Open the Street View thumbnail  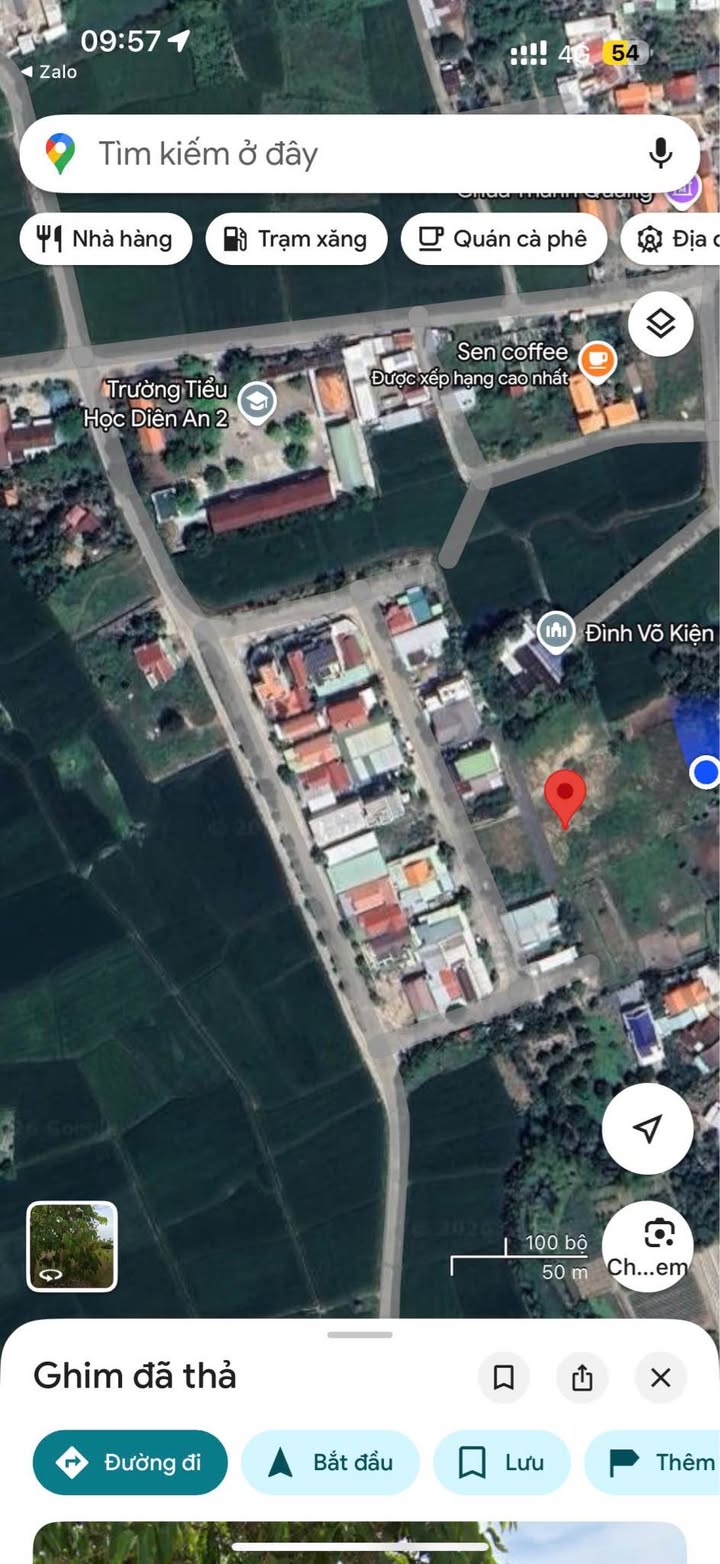(x=72, y=1246)
